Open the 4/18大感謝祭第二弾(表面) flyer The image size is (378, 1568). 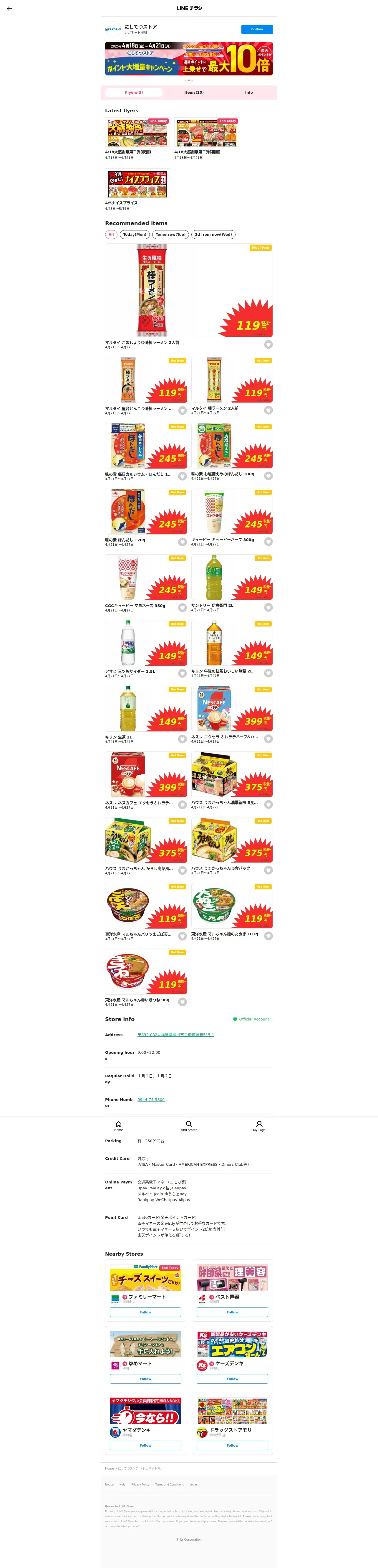click(x=137, y=133)
